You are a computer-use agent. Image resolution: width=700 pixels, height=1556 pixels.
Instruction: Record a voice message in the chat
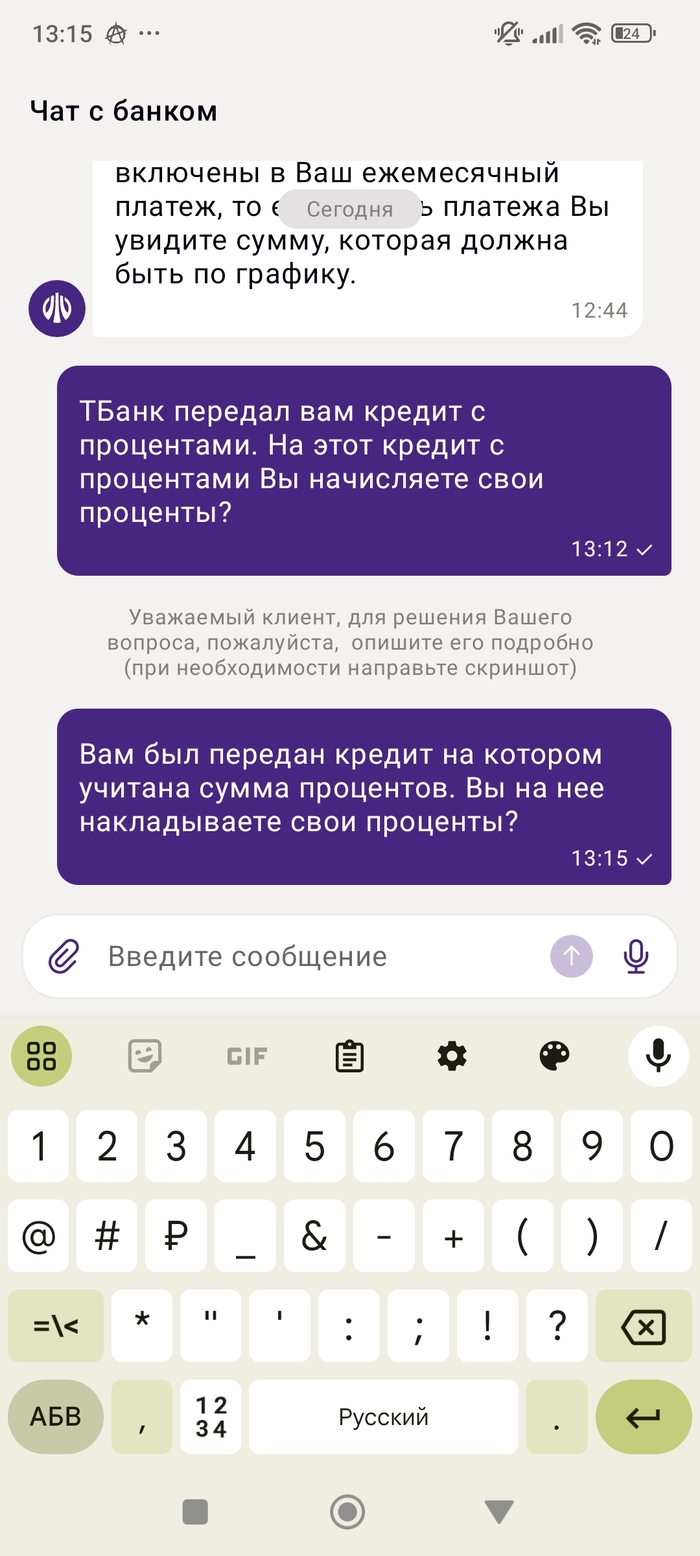[636, 957]
